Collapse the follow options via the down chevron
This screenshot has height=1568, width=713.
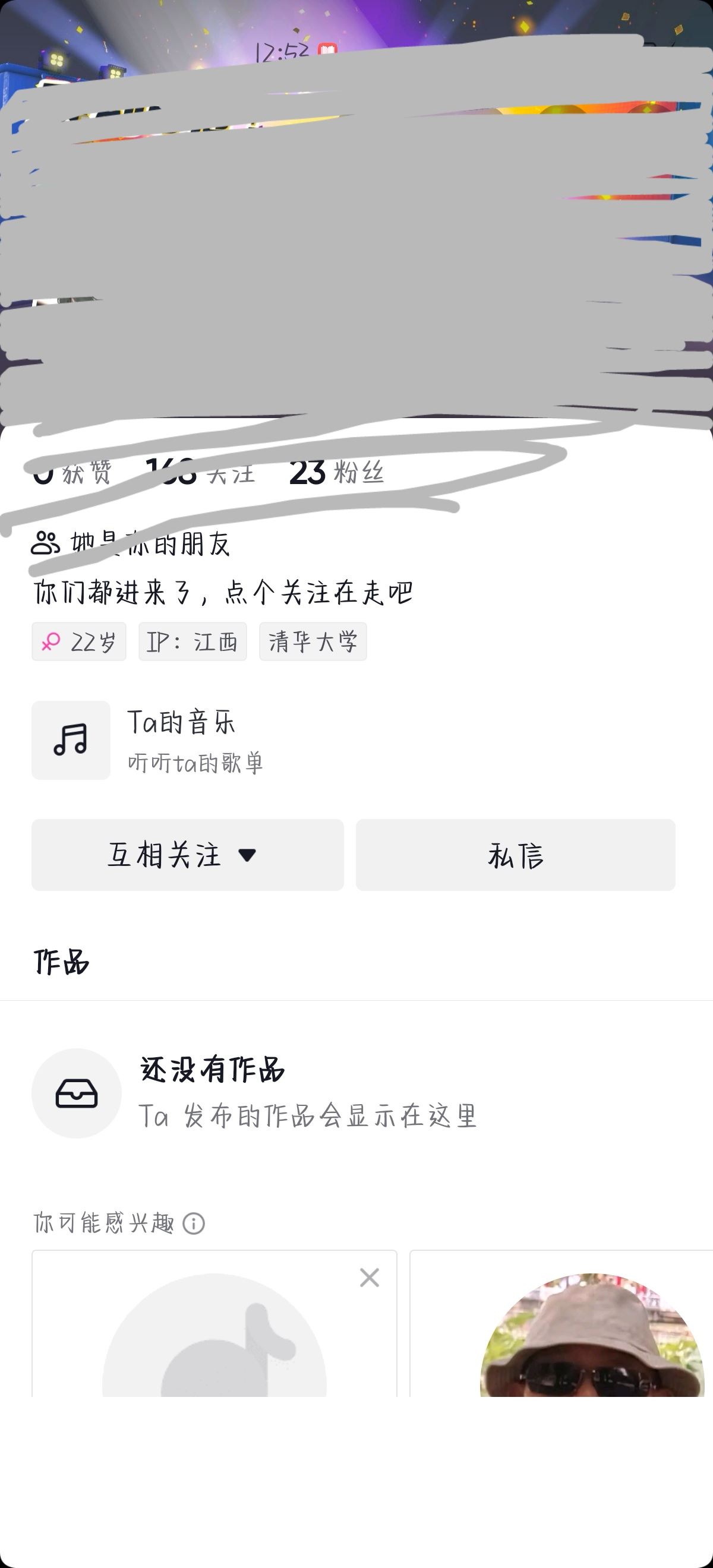[246, 855]
